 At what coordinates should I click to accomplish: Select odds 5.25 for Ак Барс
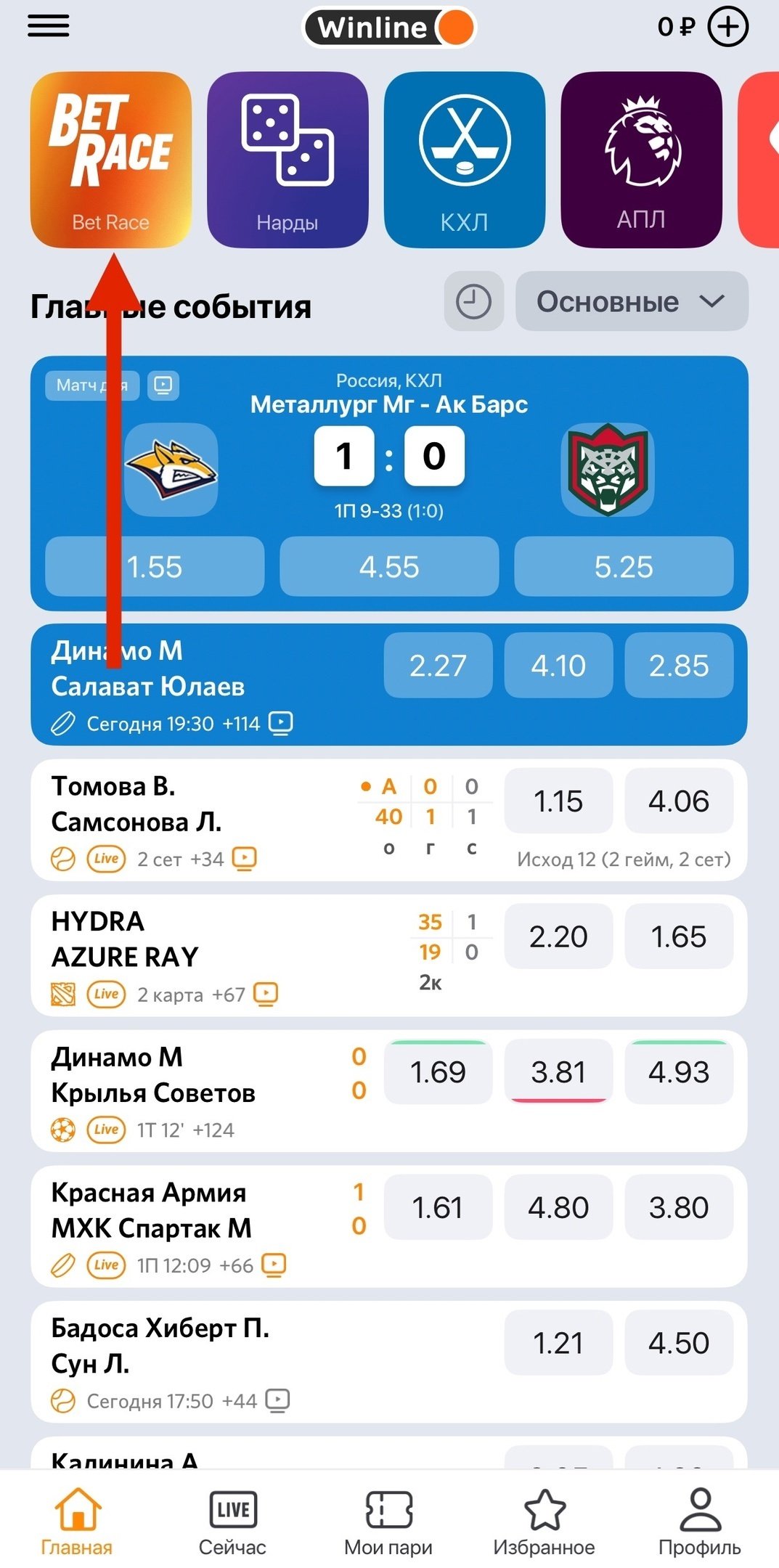tap(624, 567)
